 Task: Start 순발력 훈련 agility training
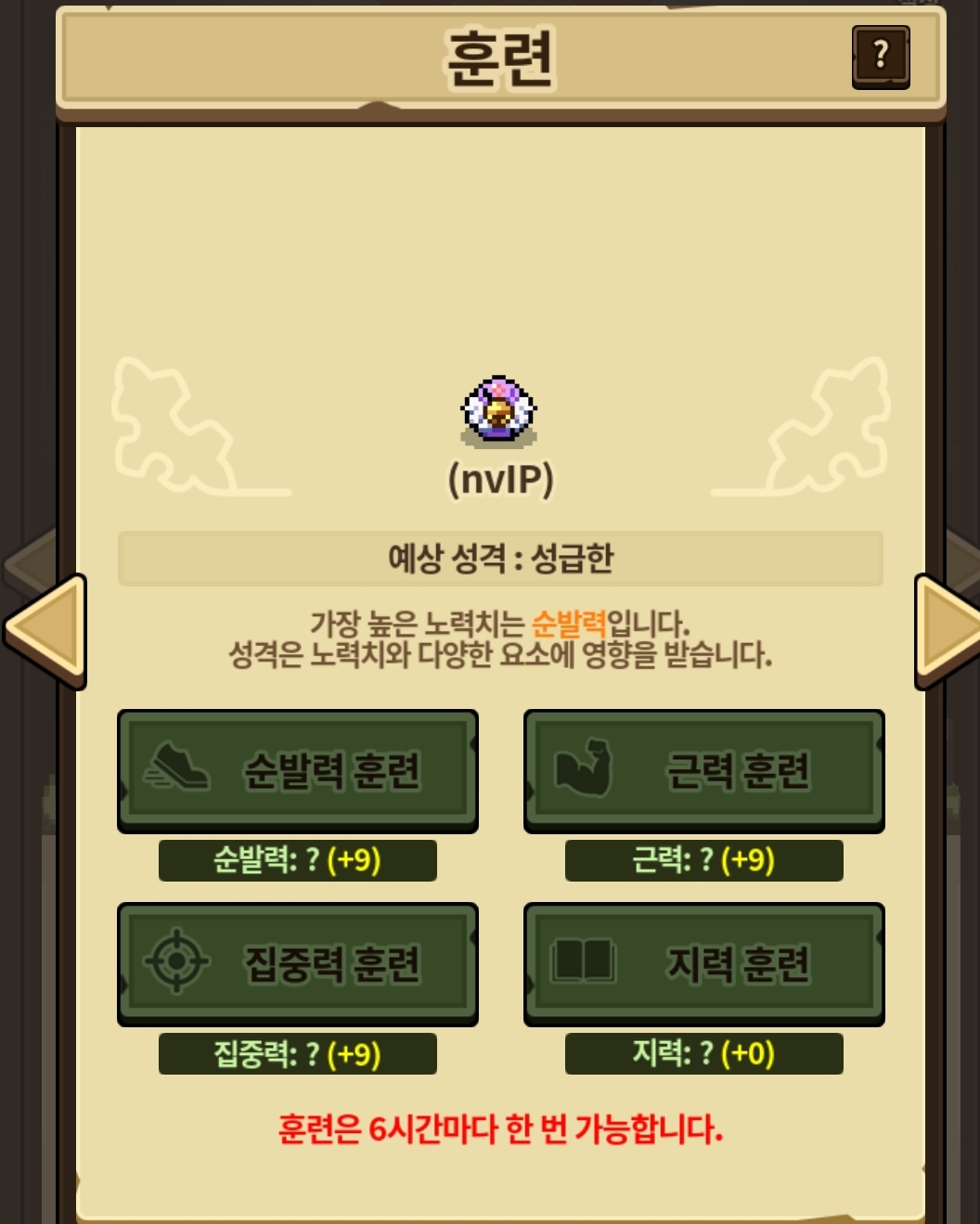click(x=298, y=771)
